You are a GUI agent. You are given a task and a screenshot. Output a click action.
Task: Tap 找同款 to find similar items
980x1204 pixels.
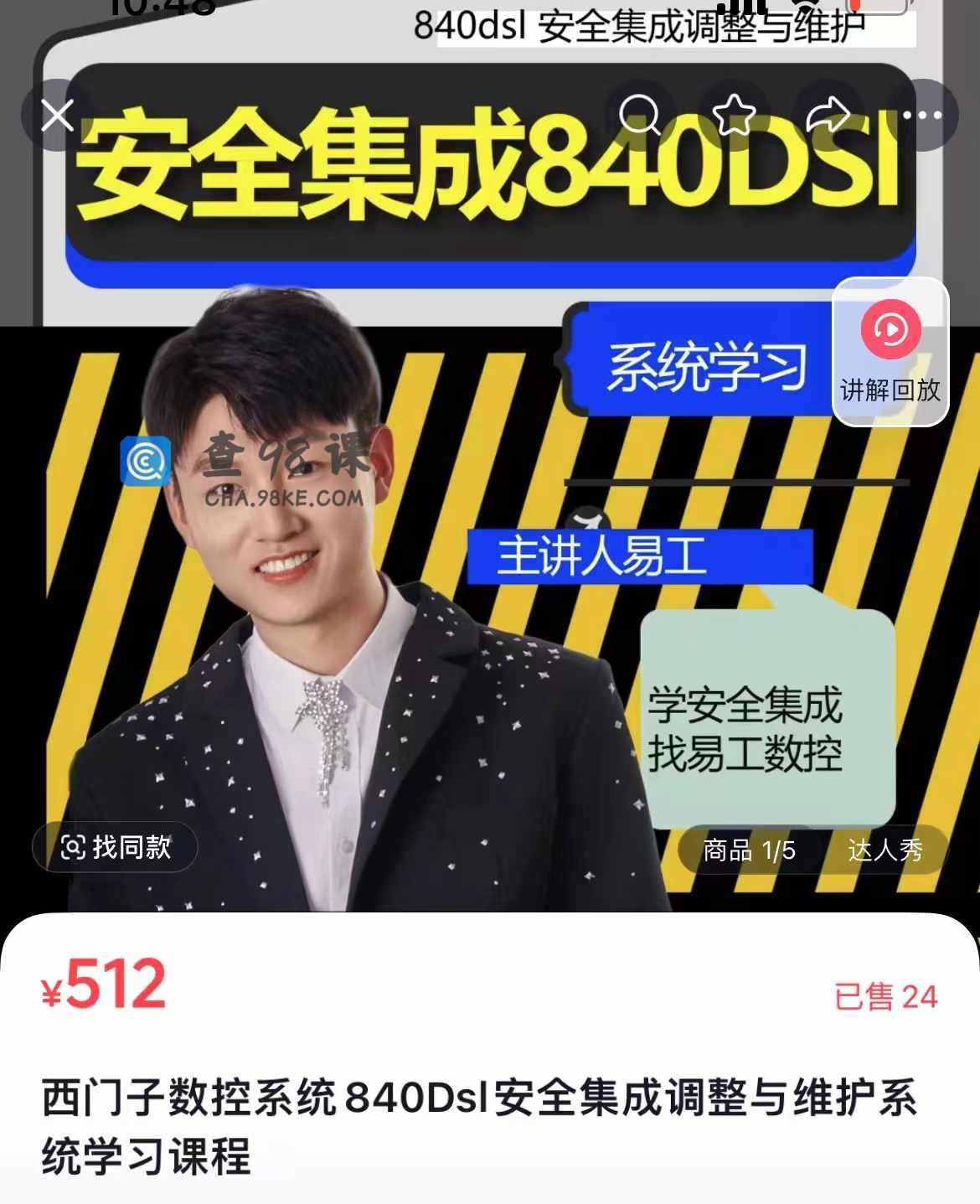pos(116,847)
